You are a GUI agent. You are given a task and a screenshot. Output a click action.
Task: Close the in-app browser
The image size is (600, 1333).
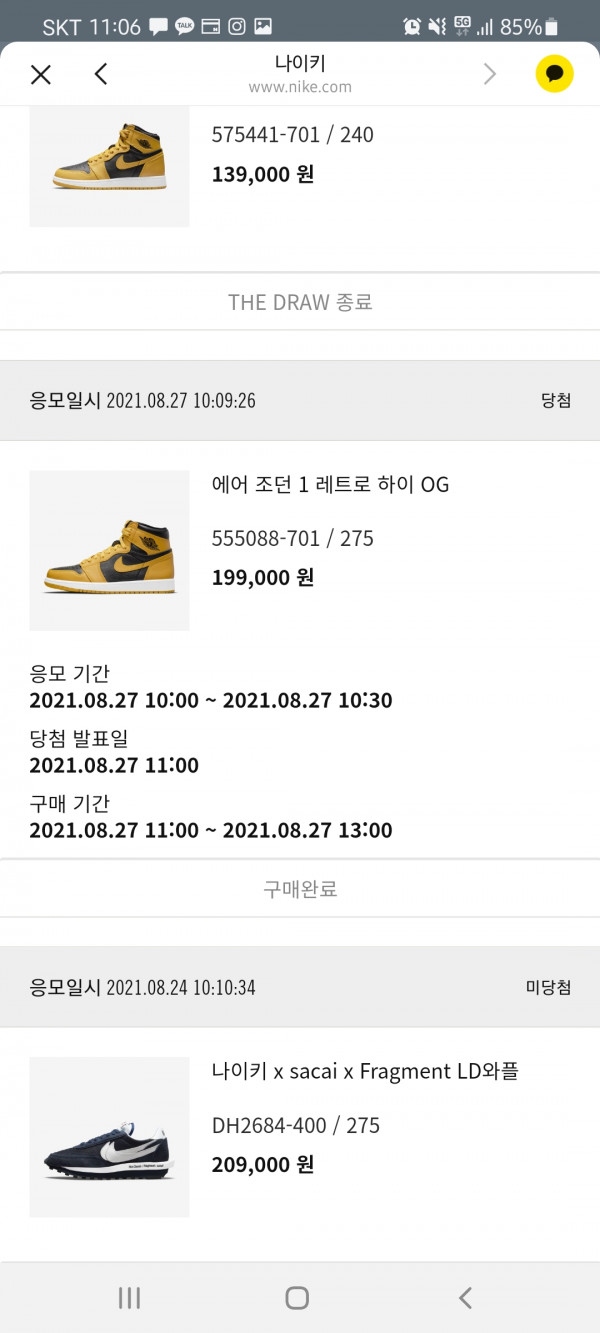[x=40, y=74]
